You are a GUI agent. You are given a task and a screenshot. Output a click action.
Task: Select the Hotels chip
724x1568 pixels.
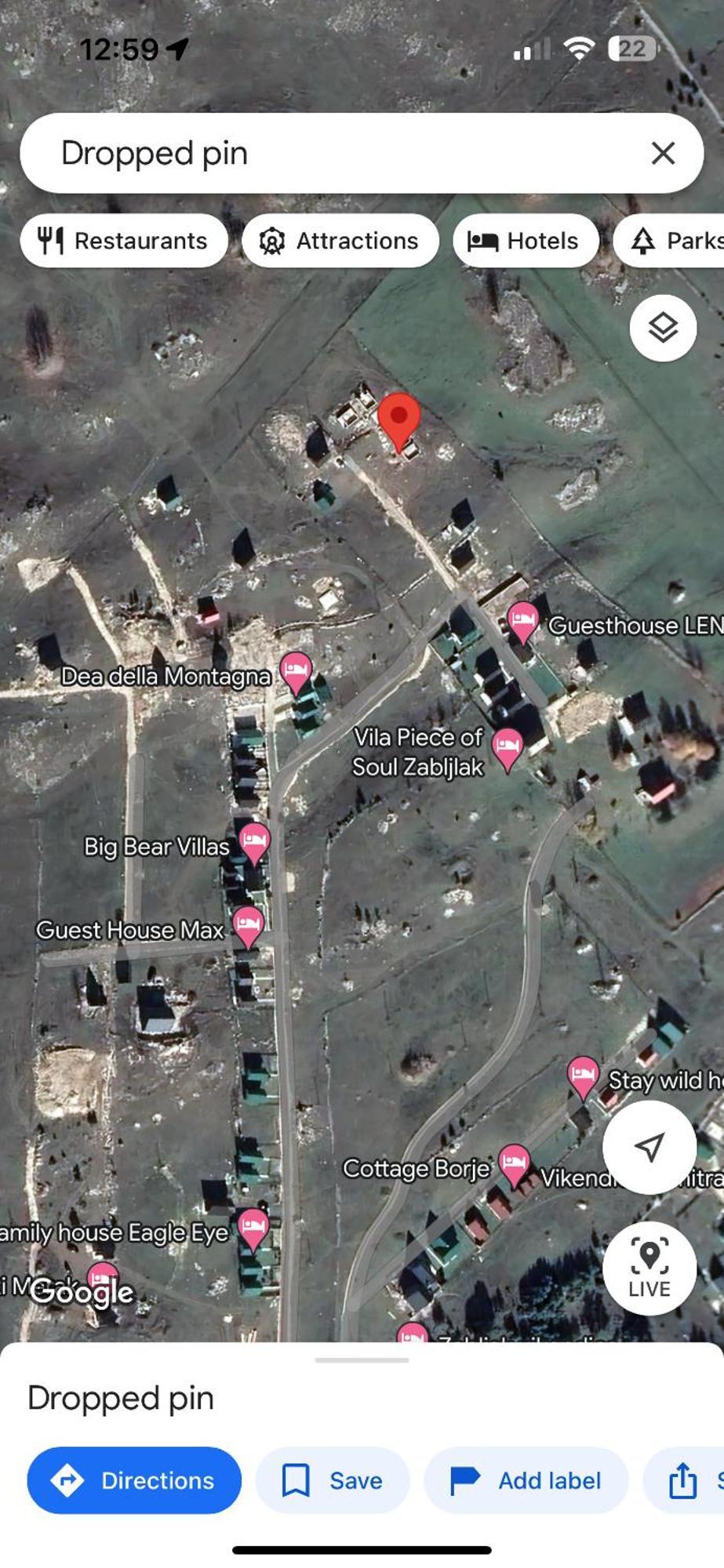(525, 241)
